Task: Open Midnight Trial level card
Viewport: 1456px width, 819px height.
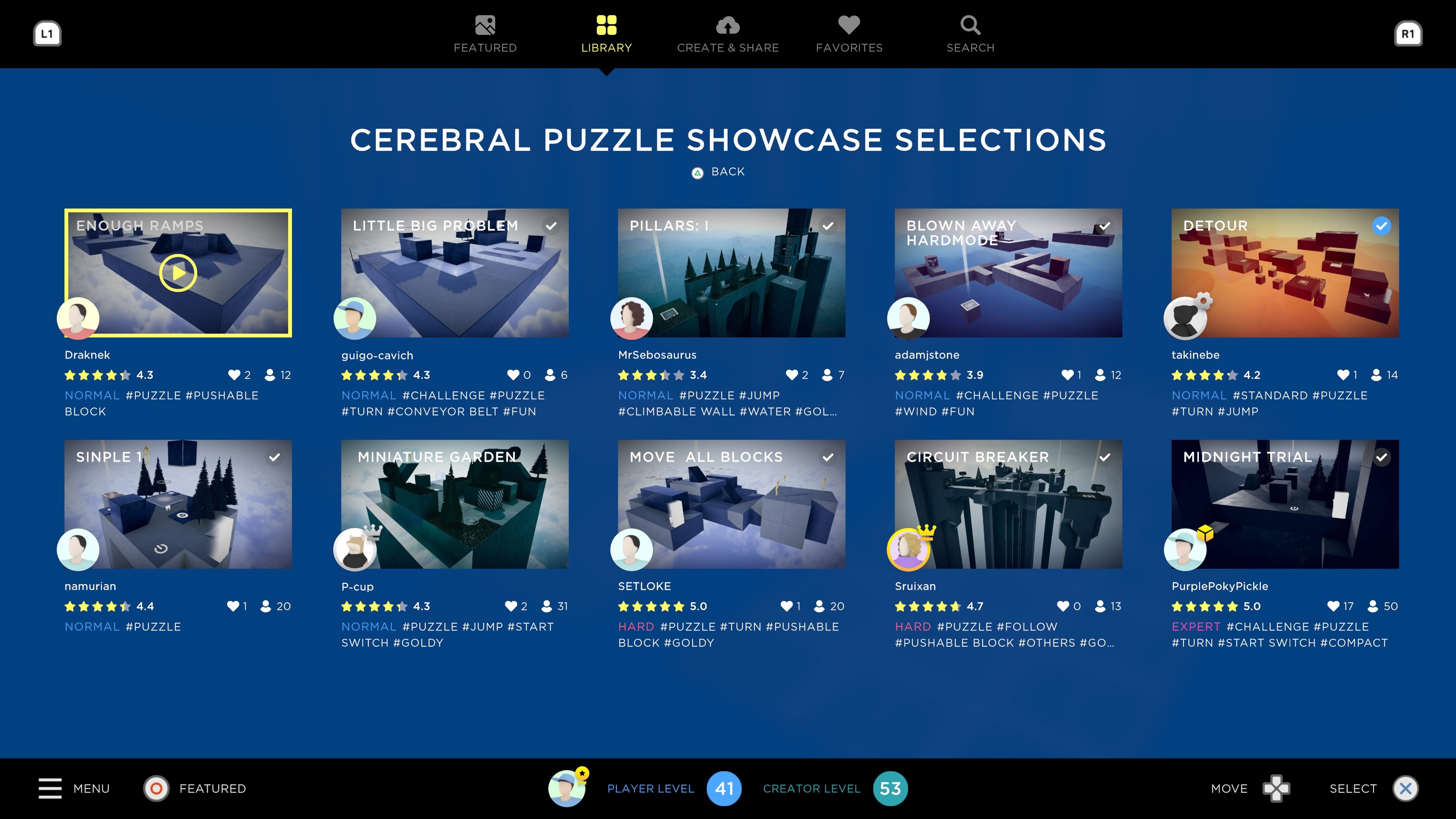Action: pos(1285,504)
